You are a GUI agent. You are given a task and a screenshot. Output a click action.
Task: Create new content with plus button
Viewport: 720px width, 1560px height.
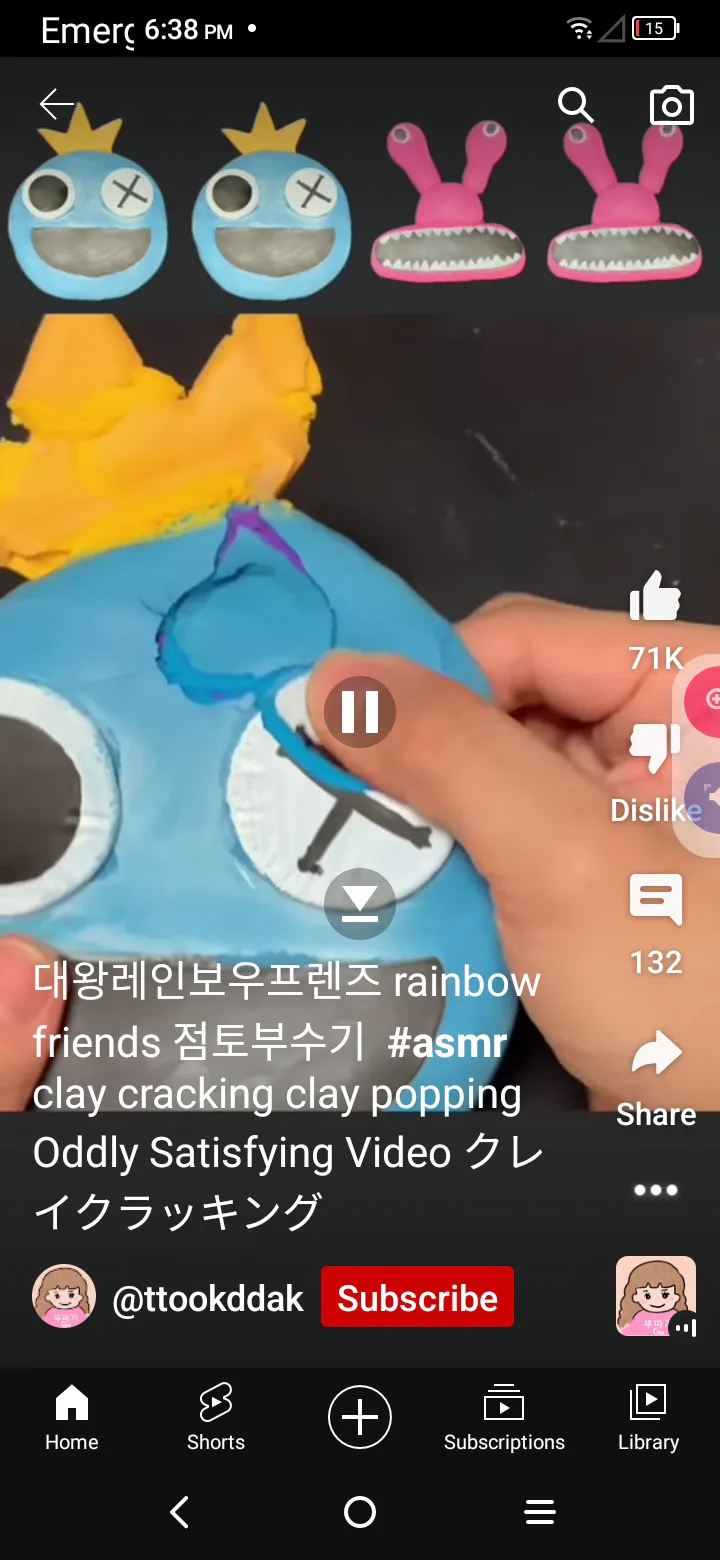point(360,1416)
